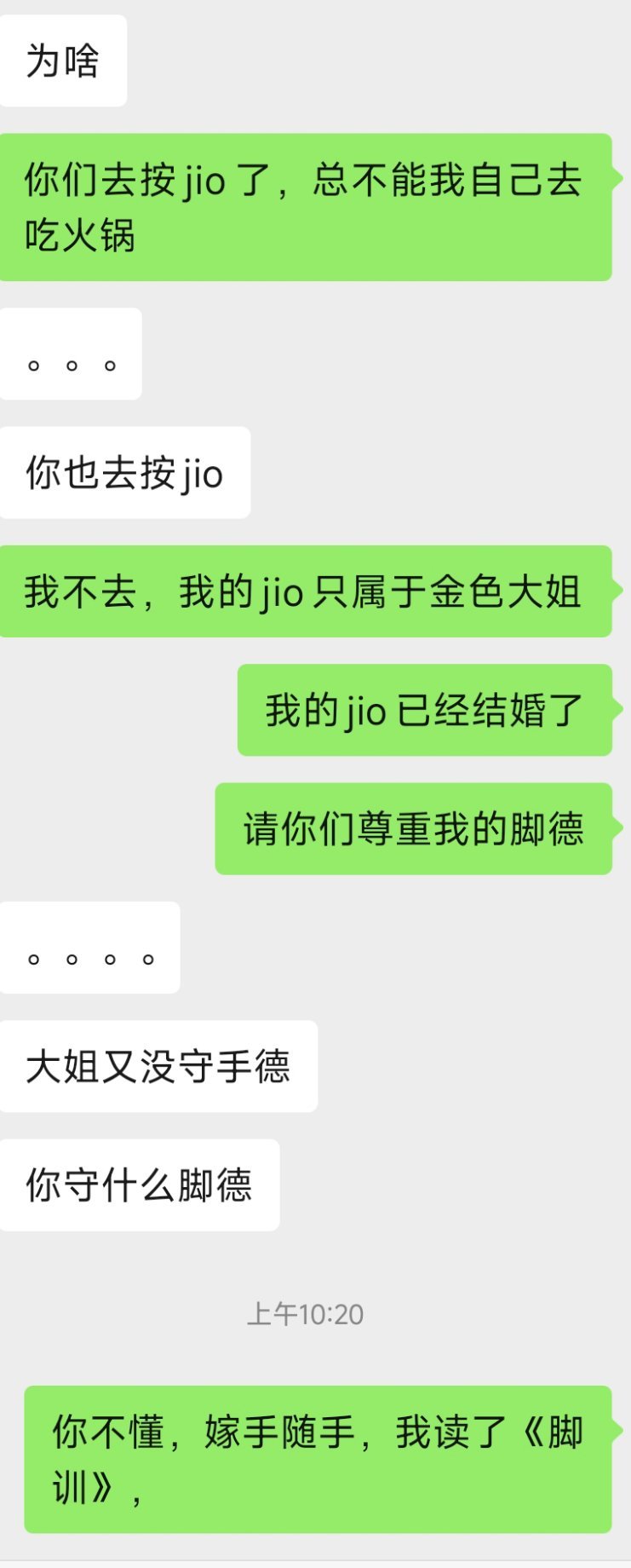Tap the bubble 你守什么脚德
The width and height of the screenshot is (631, 1568).
(141, 1183)
